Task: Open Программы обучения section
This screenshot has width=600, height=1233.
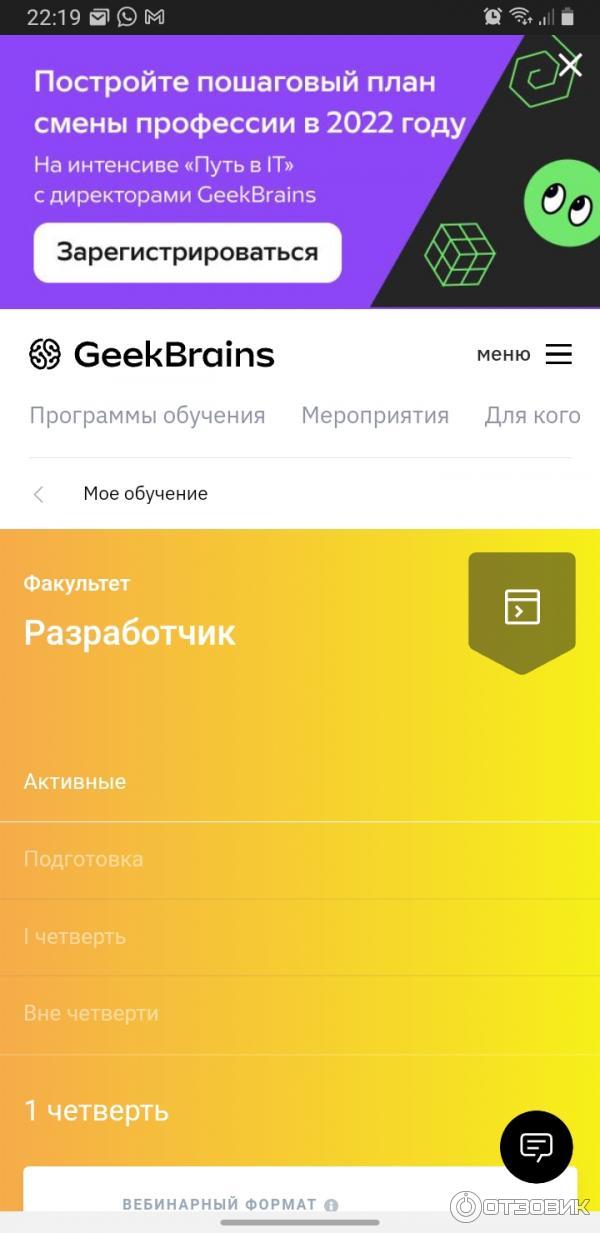Action: pos(147,415)
